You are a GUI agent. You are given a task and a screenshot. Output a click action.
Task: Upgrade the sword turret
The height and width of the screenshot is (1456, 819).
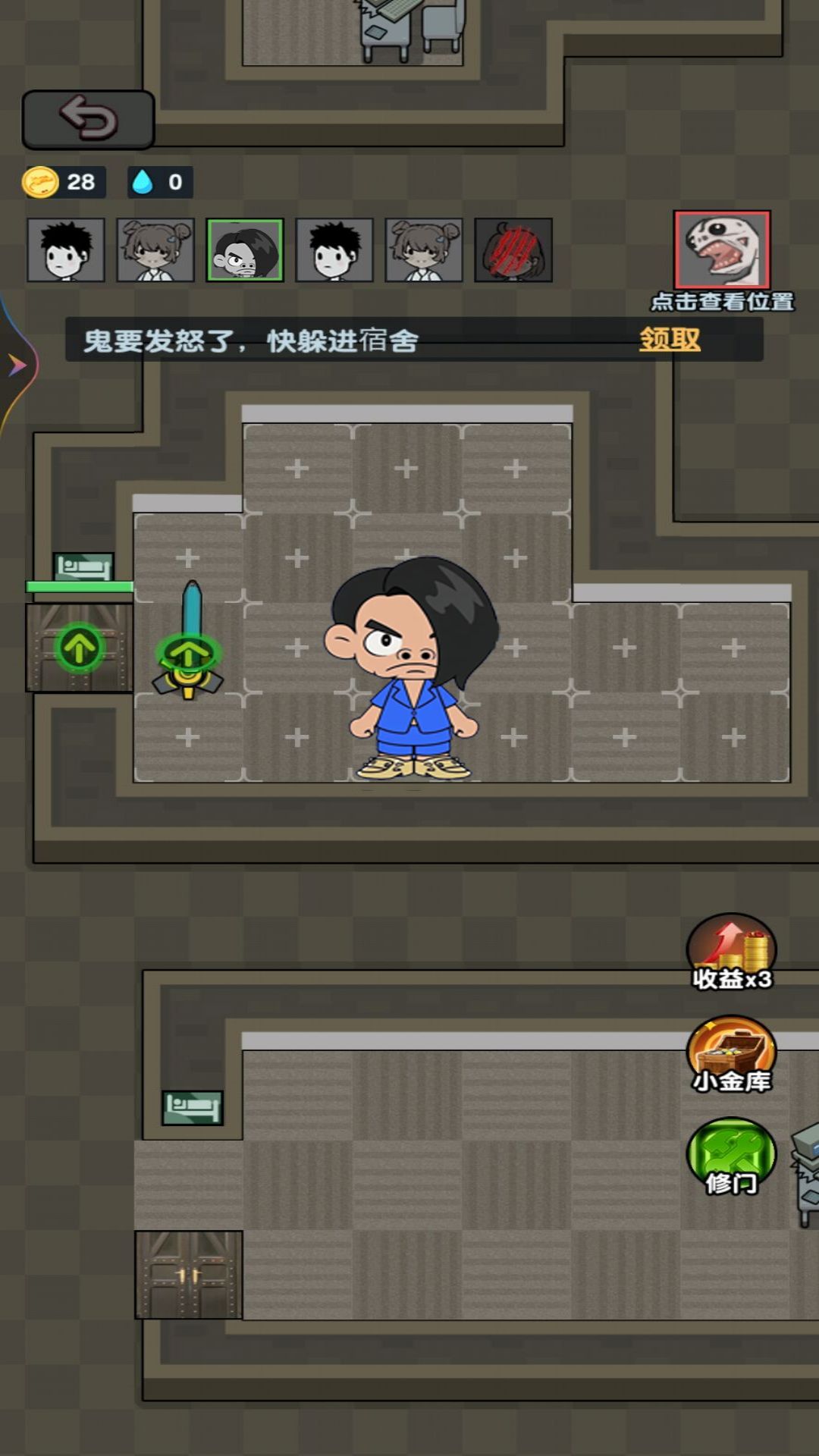point(188,652)
